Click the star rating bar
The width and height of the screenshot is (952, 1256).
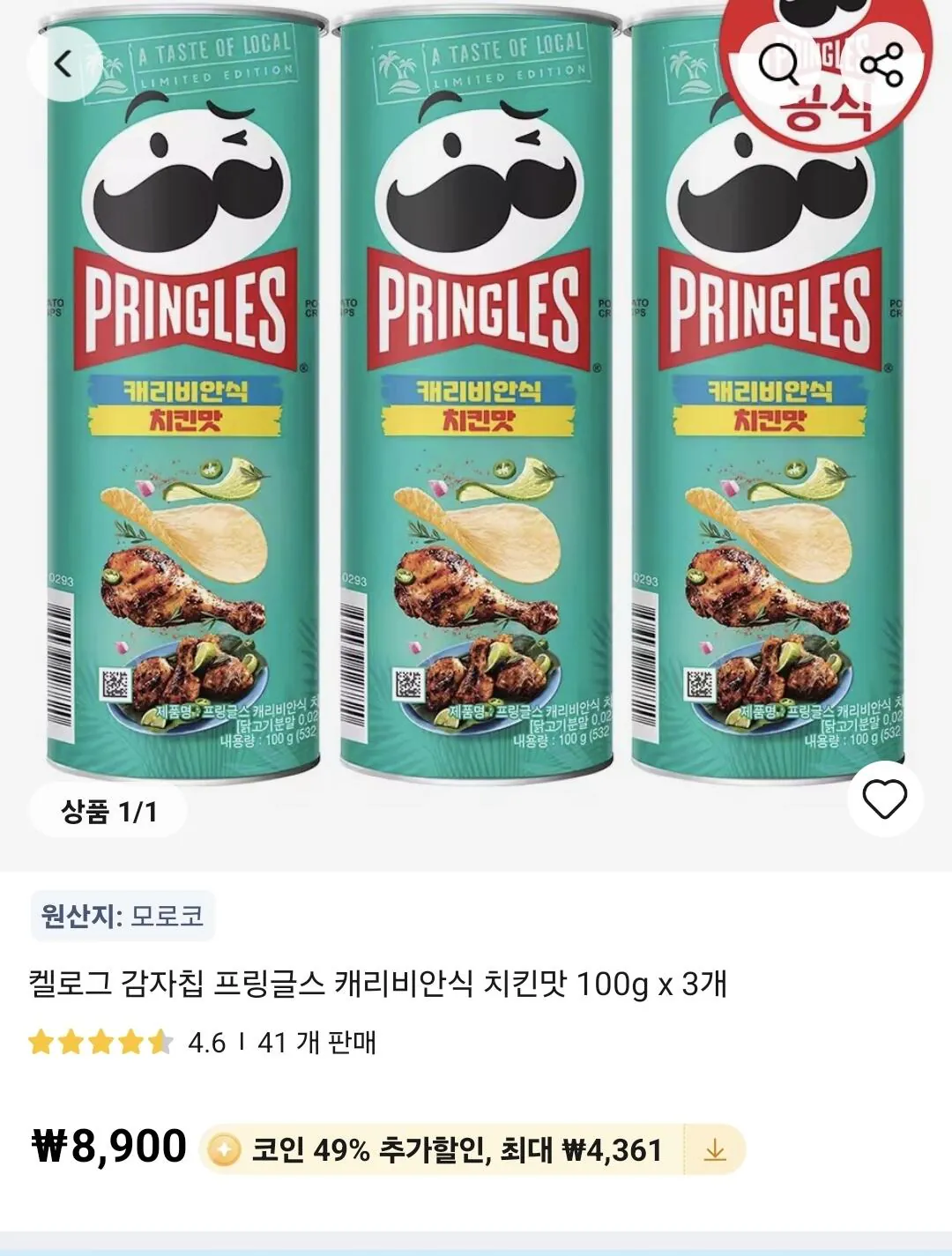pos(99,1042)
